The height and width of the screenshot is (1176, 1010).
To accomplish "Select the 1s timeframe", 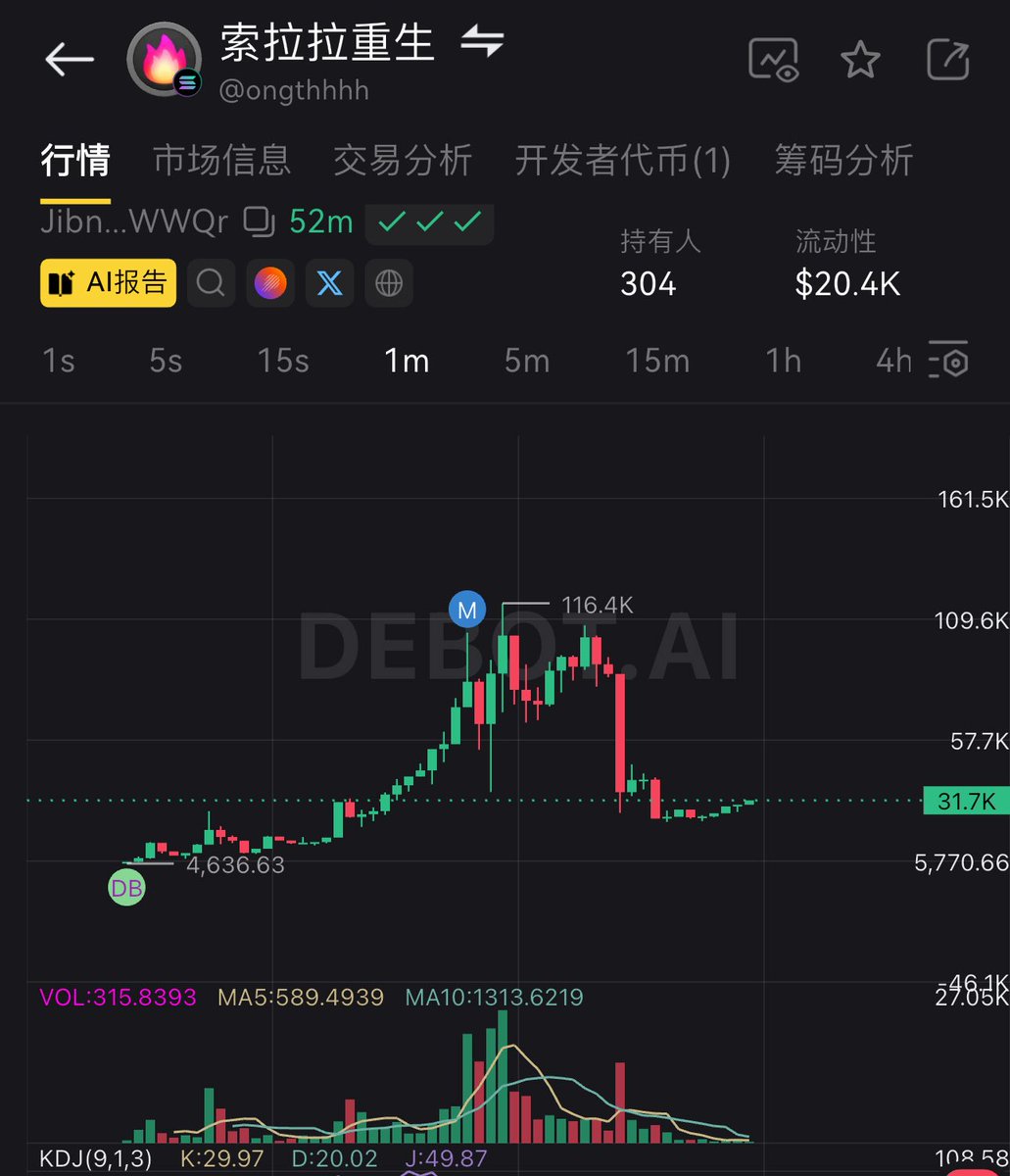I will pos(59,362).
